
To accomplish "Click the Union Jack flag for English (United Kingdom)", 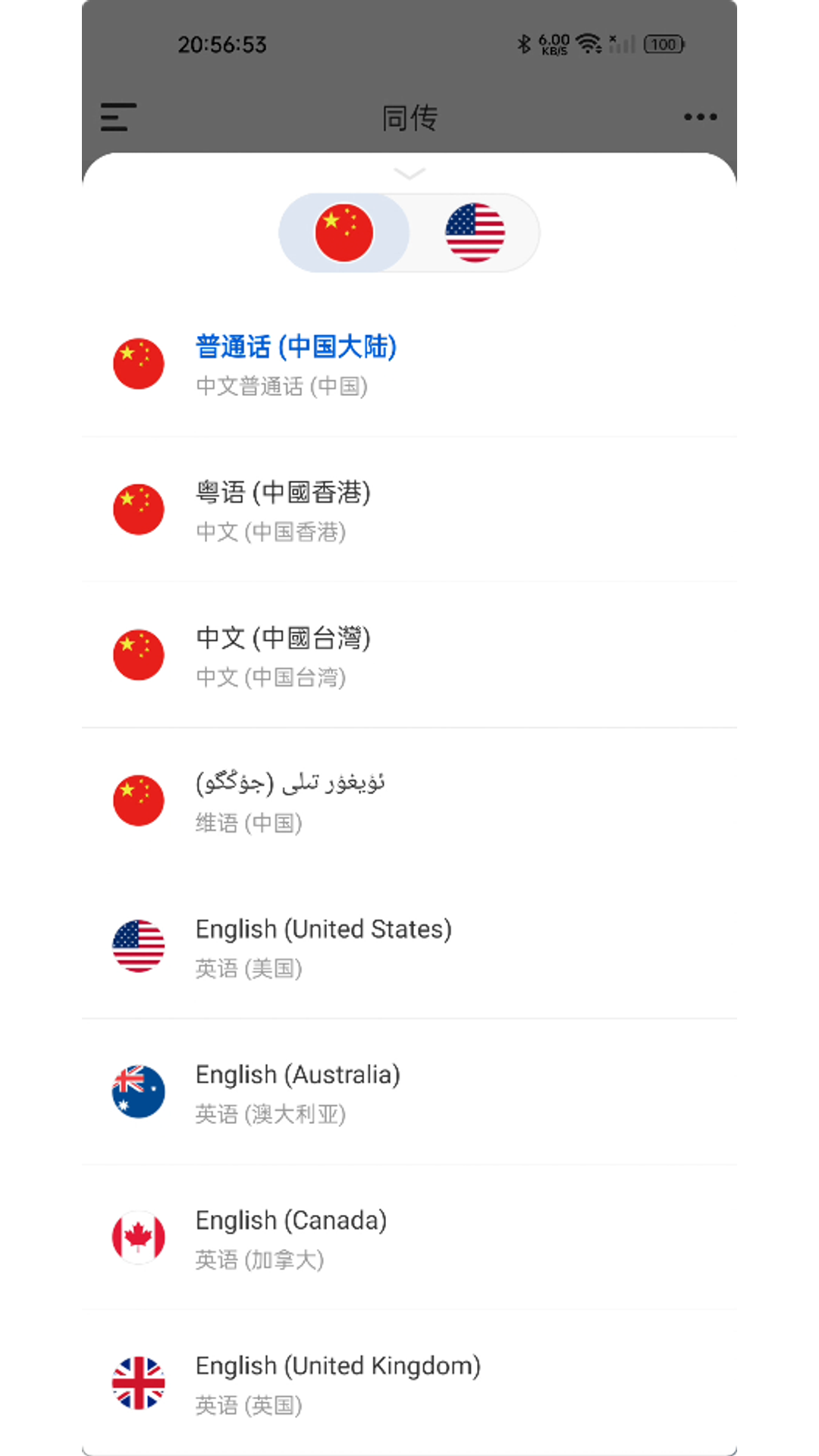I will tap(139, 1382).
